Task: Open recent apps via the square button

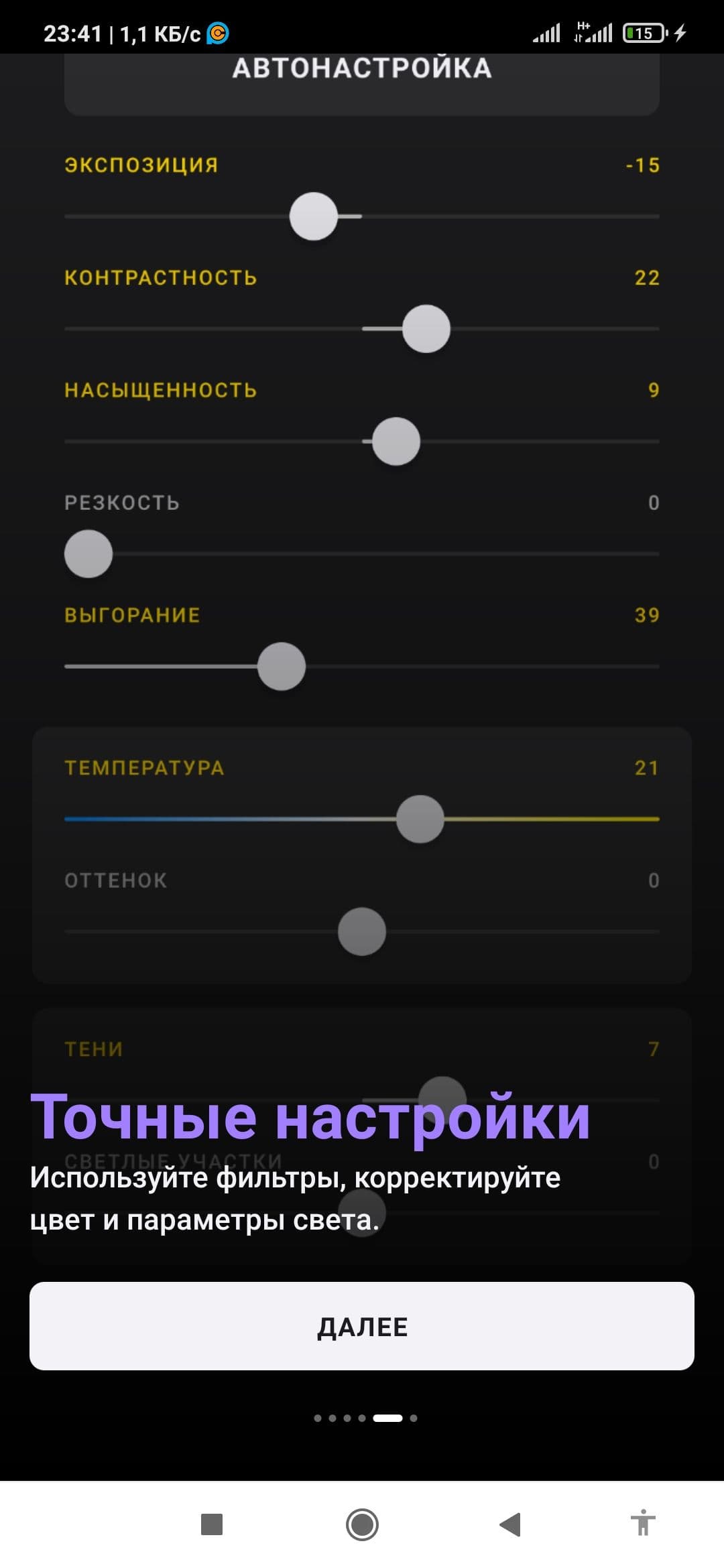Action: click(212, 1524)
